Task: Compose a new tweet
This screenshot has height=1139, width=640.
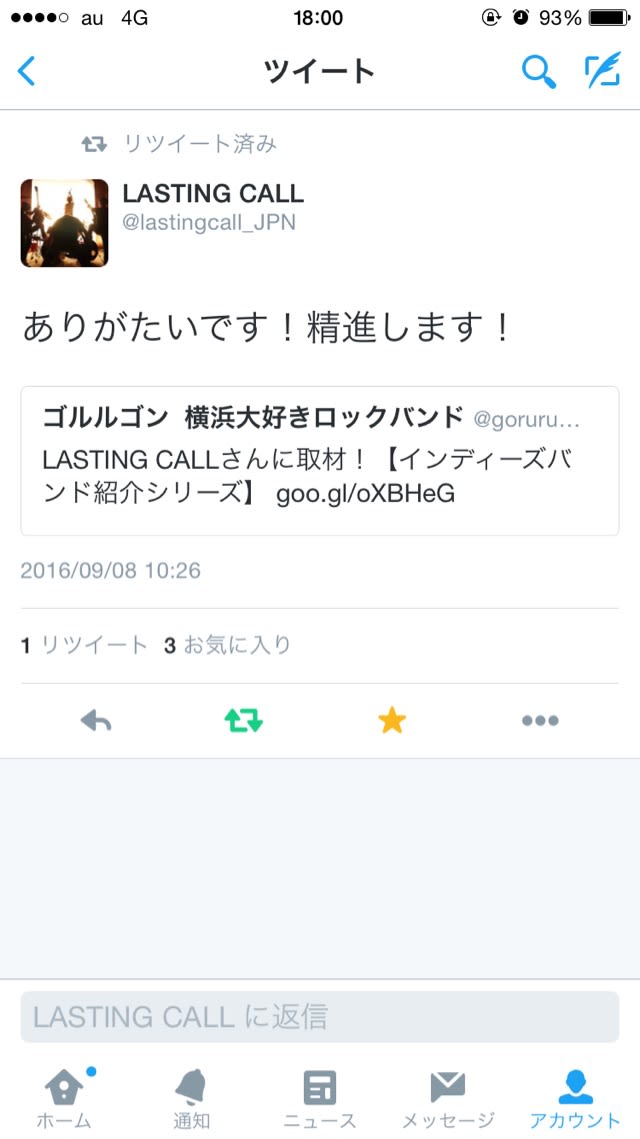Action: point(602,72)
